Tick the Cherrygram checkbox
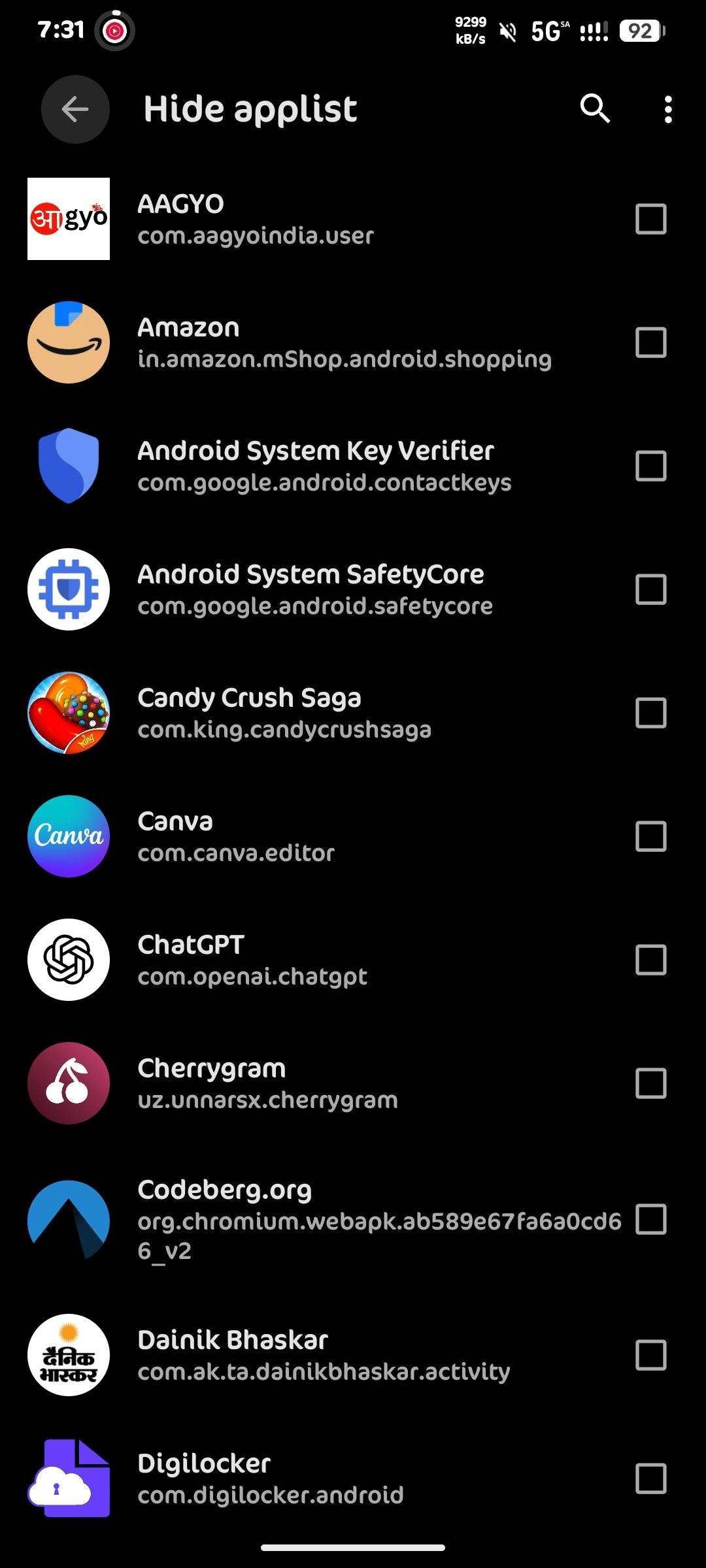Screen dimensions: 706x1568 point(650,1083)
